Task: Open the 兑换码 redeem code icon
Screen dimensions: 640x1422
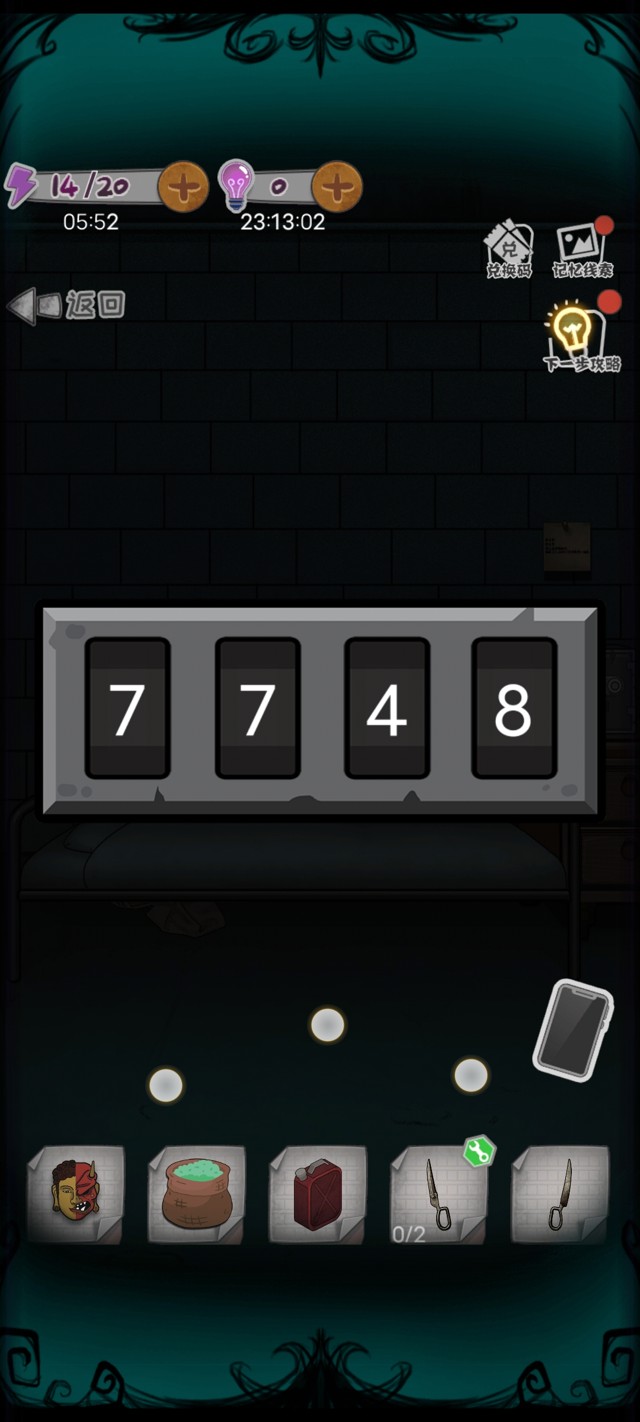Action: pos(509,249)
